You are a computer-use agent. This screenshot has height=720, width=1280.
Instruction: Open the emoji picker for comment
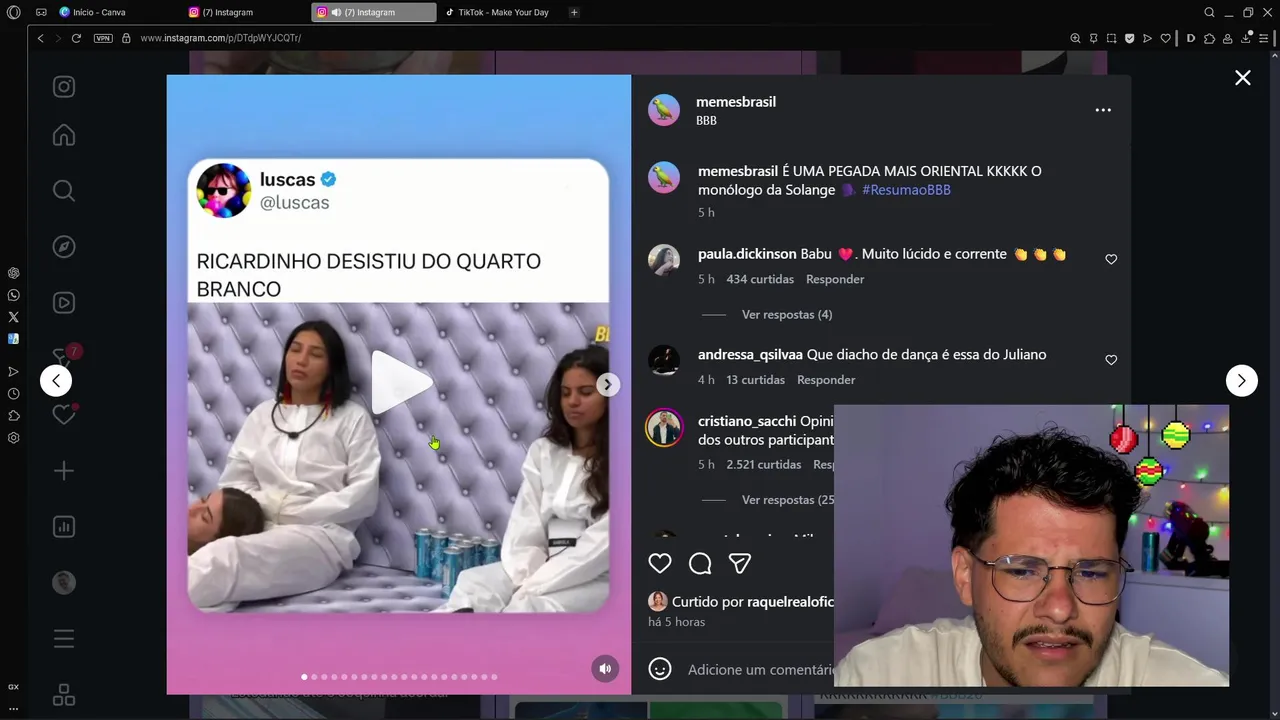tap(660, 669)
